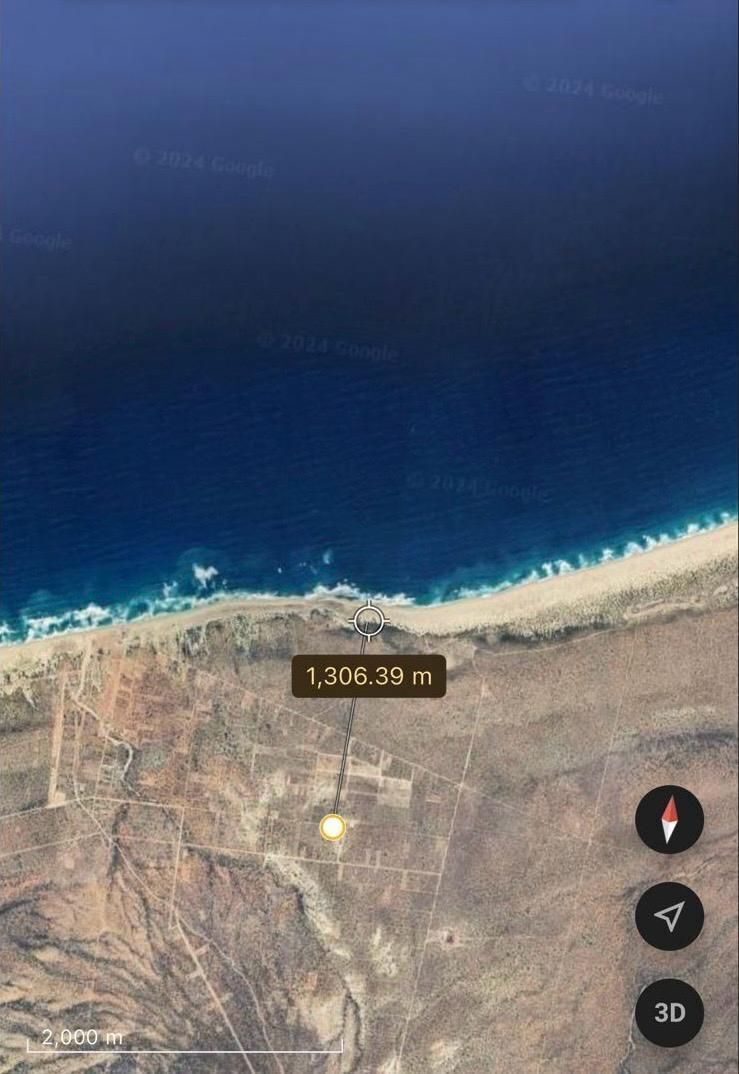Switch to 3D view
The image size is (739, 1074).
coord(669,1012)
